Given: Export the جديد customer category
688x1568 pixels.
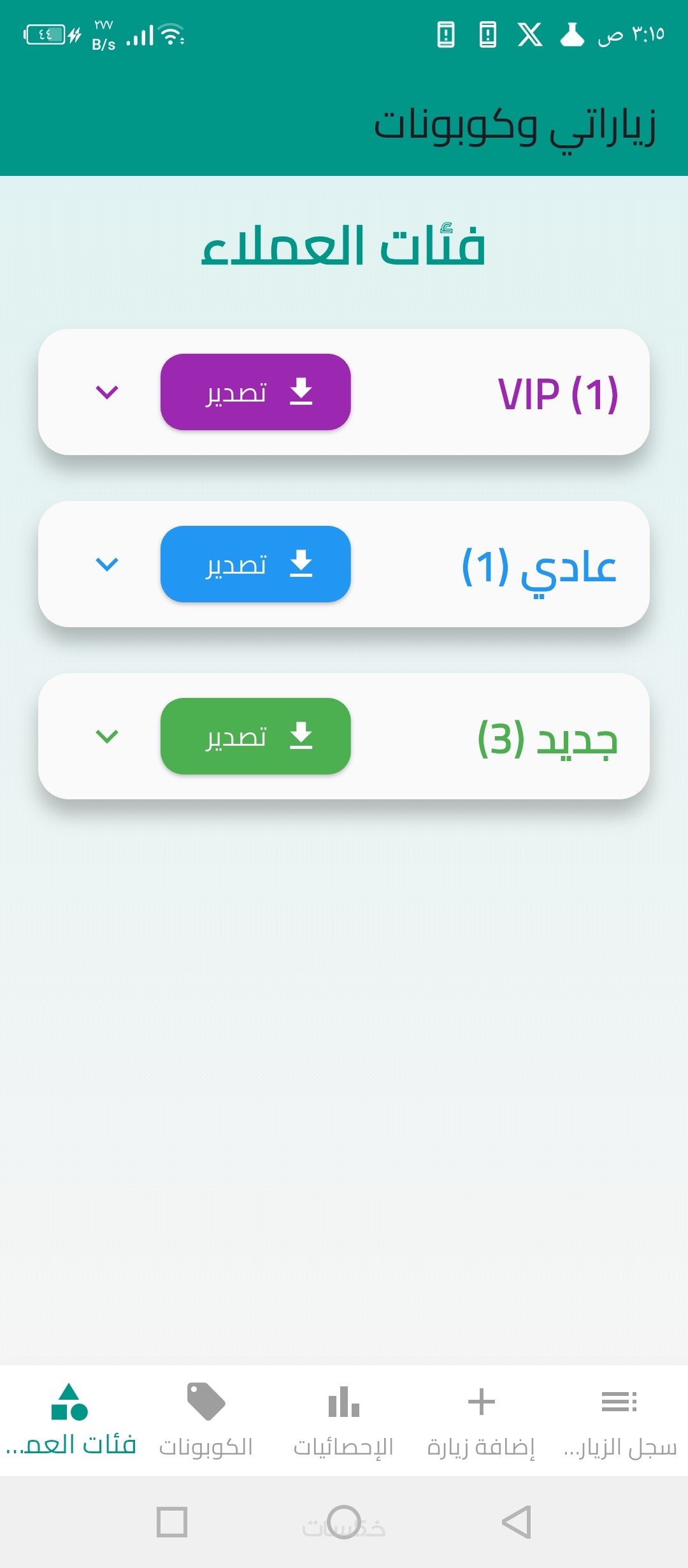Looking at the screenshot, I should 255,736.
